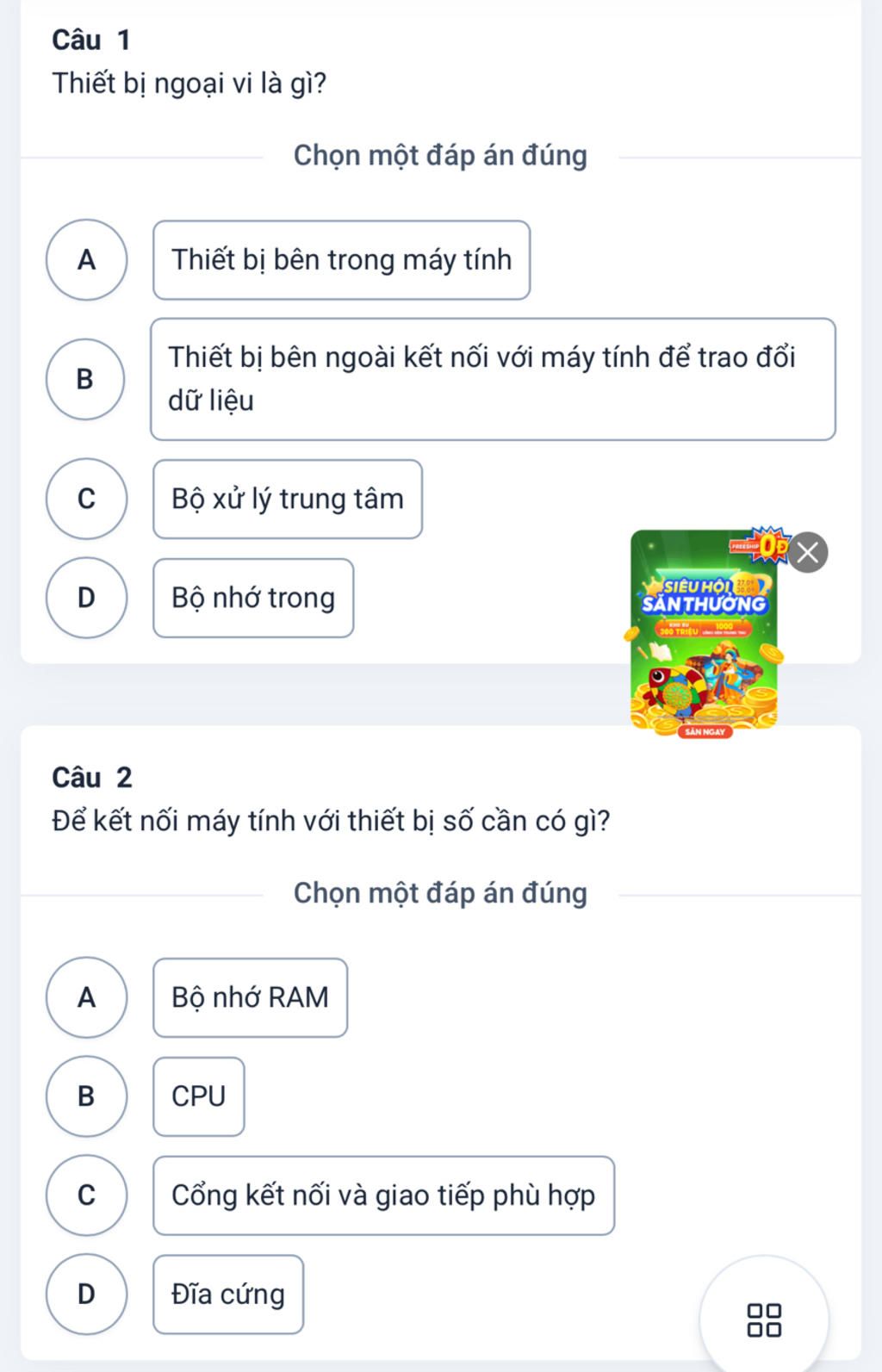Choose answer B 'Thiết bị bên ngoài kết nối'

coord(492,379)
